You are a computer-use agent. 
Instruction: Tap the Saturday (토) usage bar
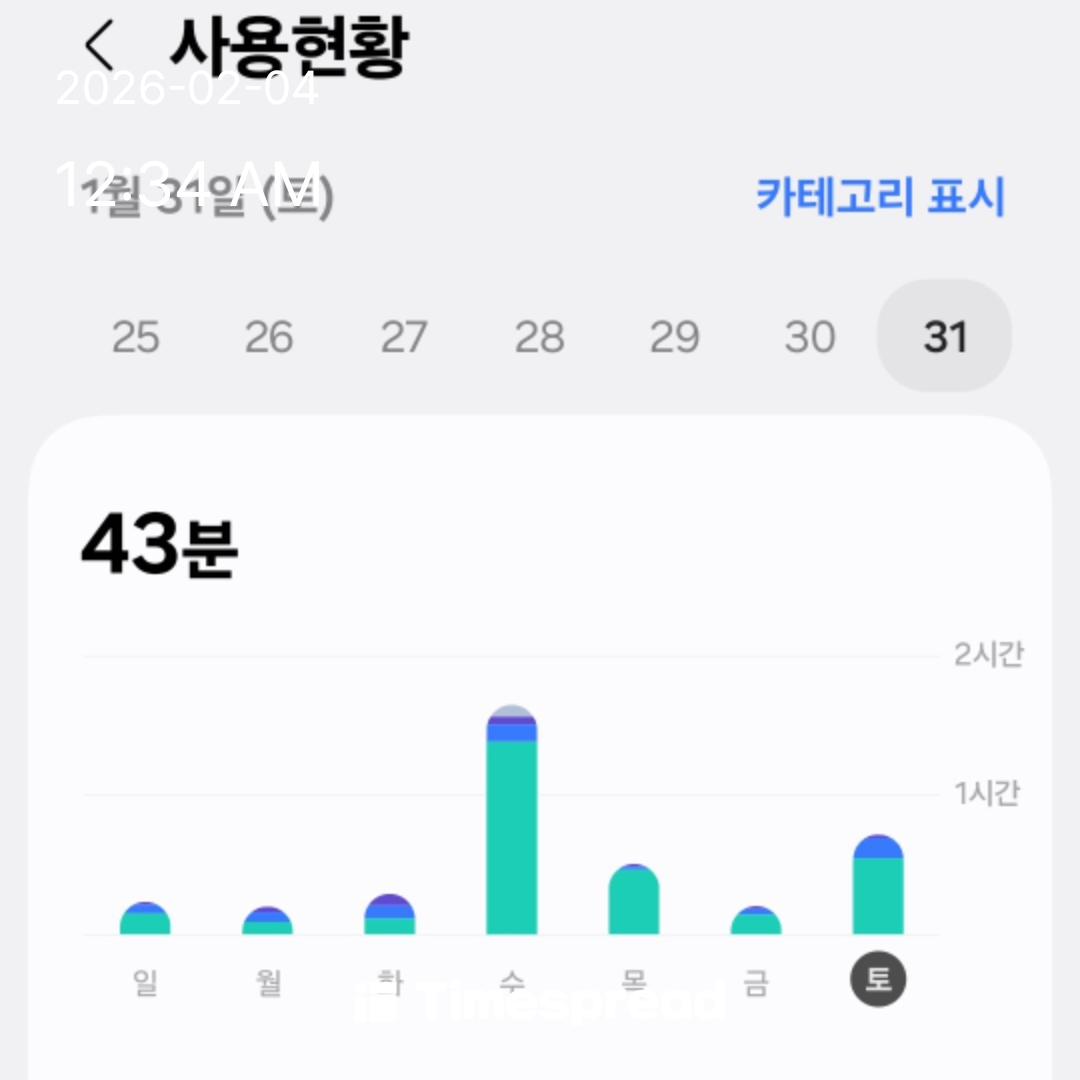click(x=878, y=886)
